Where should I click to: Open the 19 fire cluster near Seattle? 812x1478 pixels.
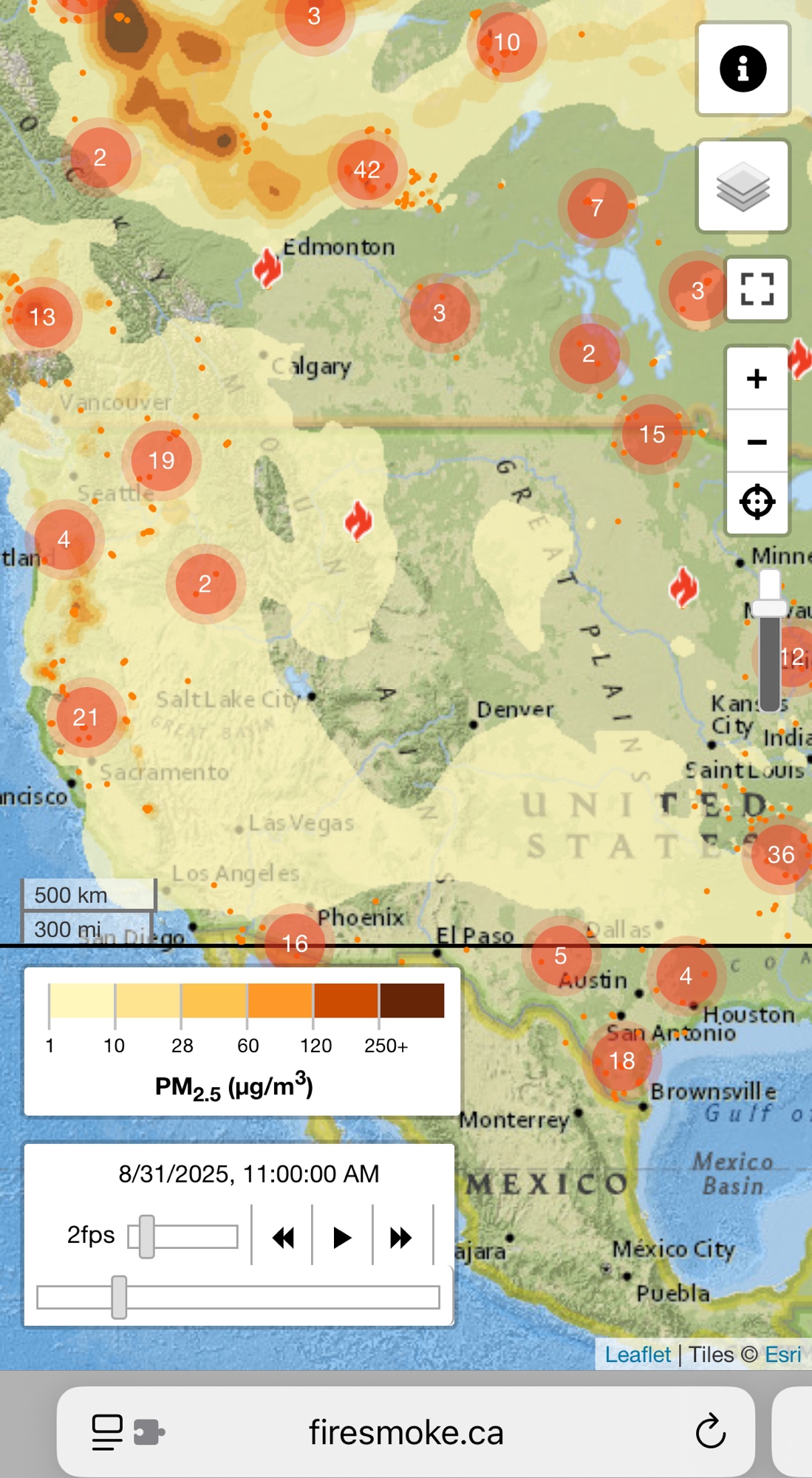pyautogui.click(x=161, y=460)
